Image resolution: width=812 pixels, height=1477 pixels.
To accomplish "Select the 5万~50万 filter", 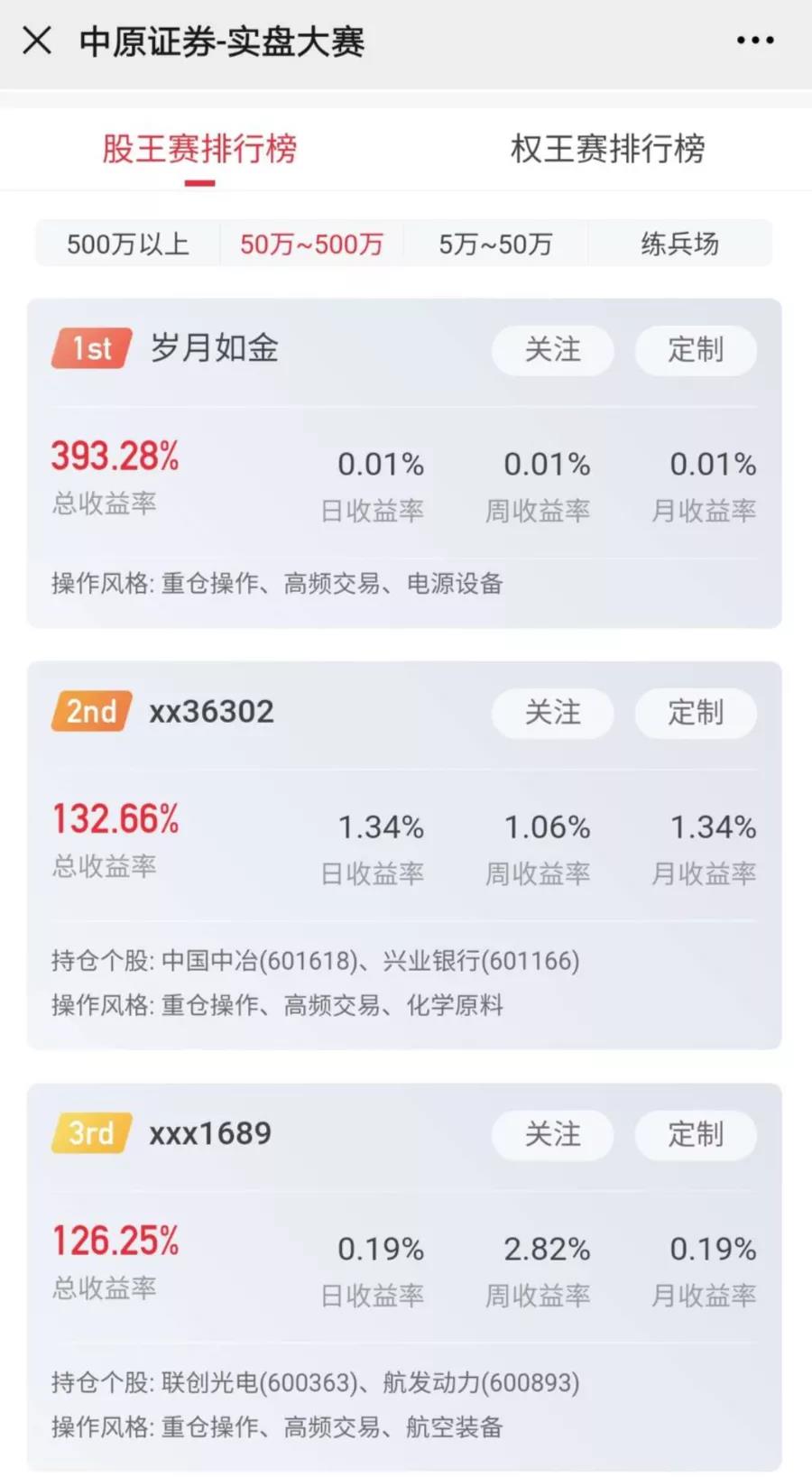I will (495, 244).
